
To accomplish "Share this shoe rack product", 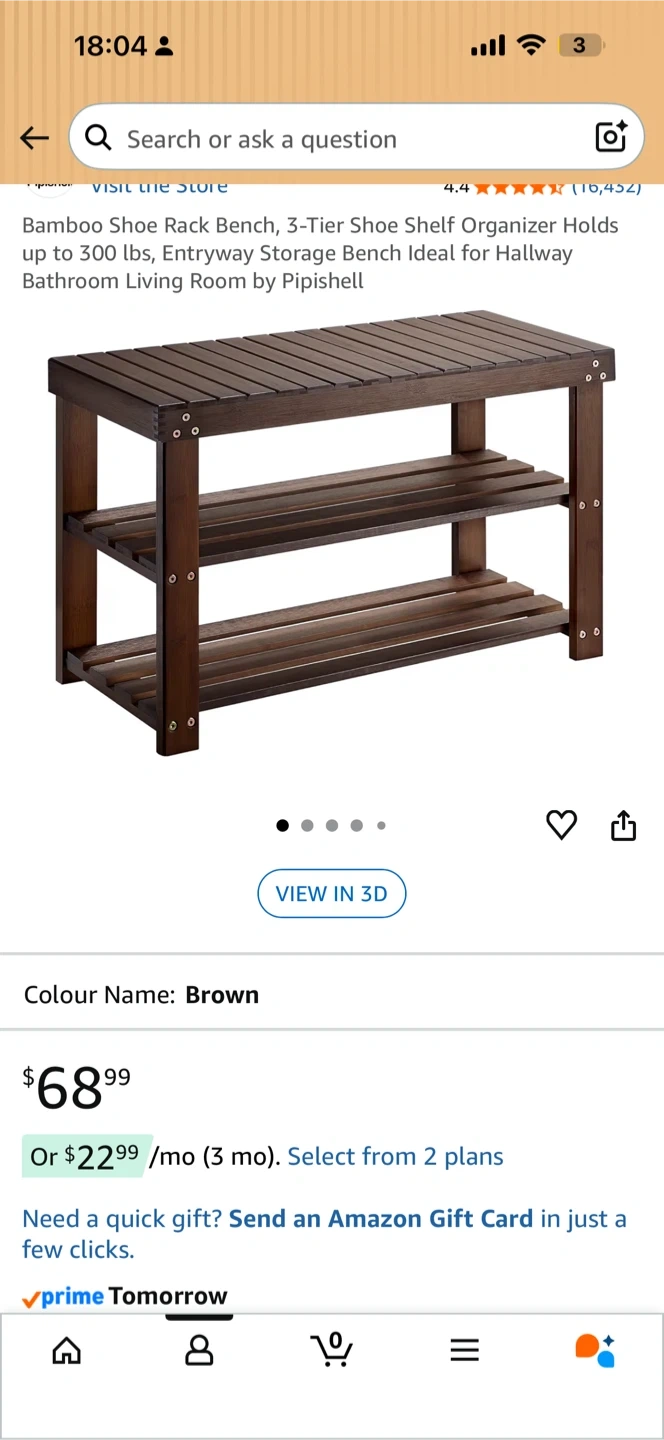I will coord(623,825).
